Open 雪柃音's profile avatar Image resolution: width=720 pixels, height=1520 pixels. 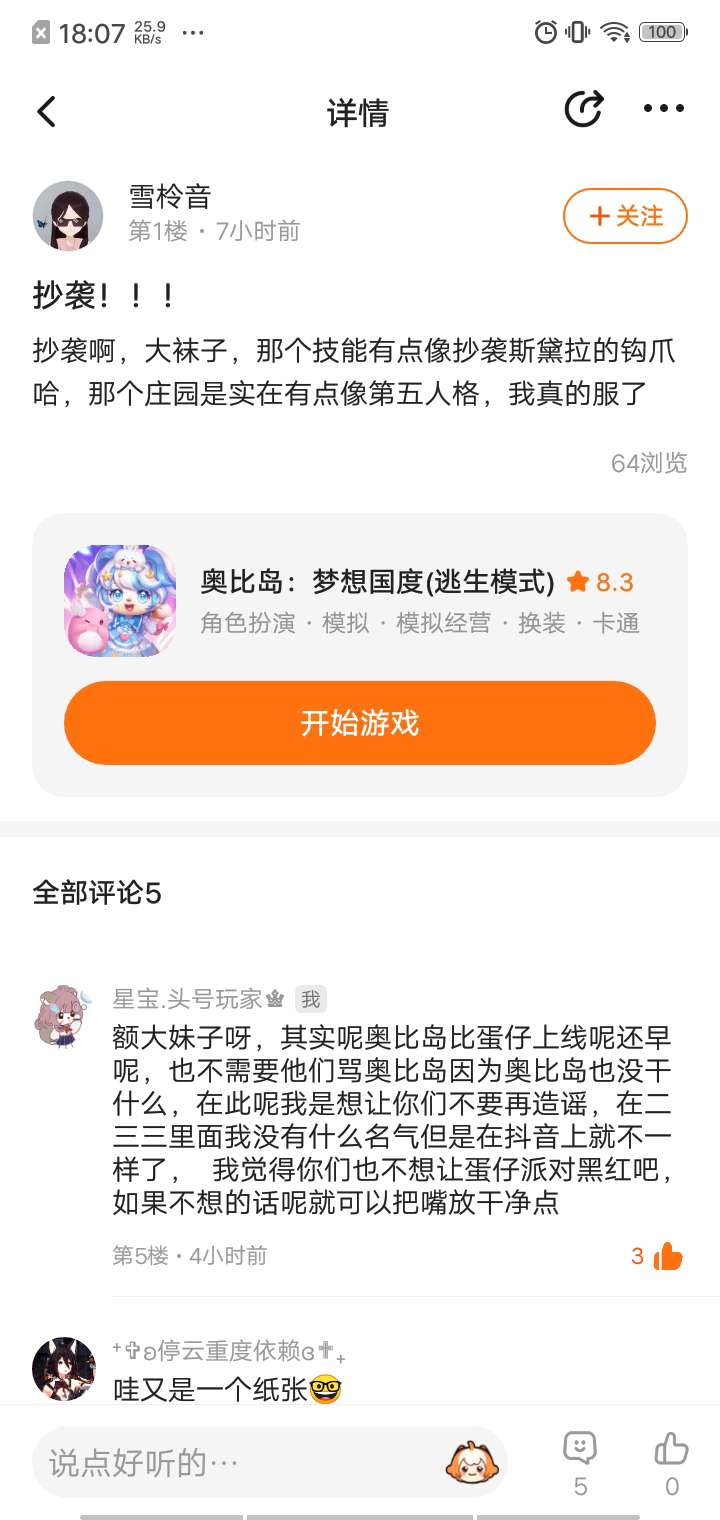click(68, 216)
